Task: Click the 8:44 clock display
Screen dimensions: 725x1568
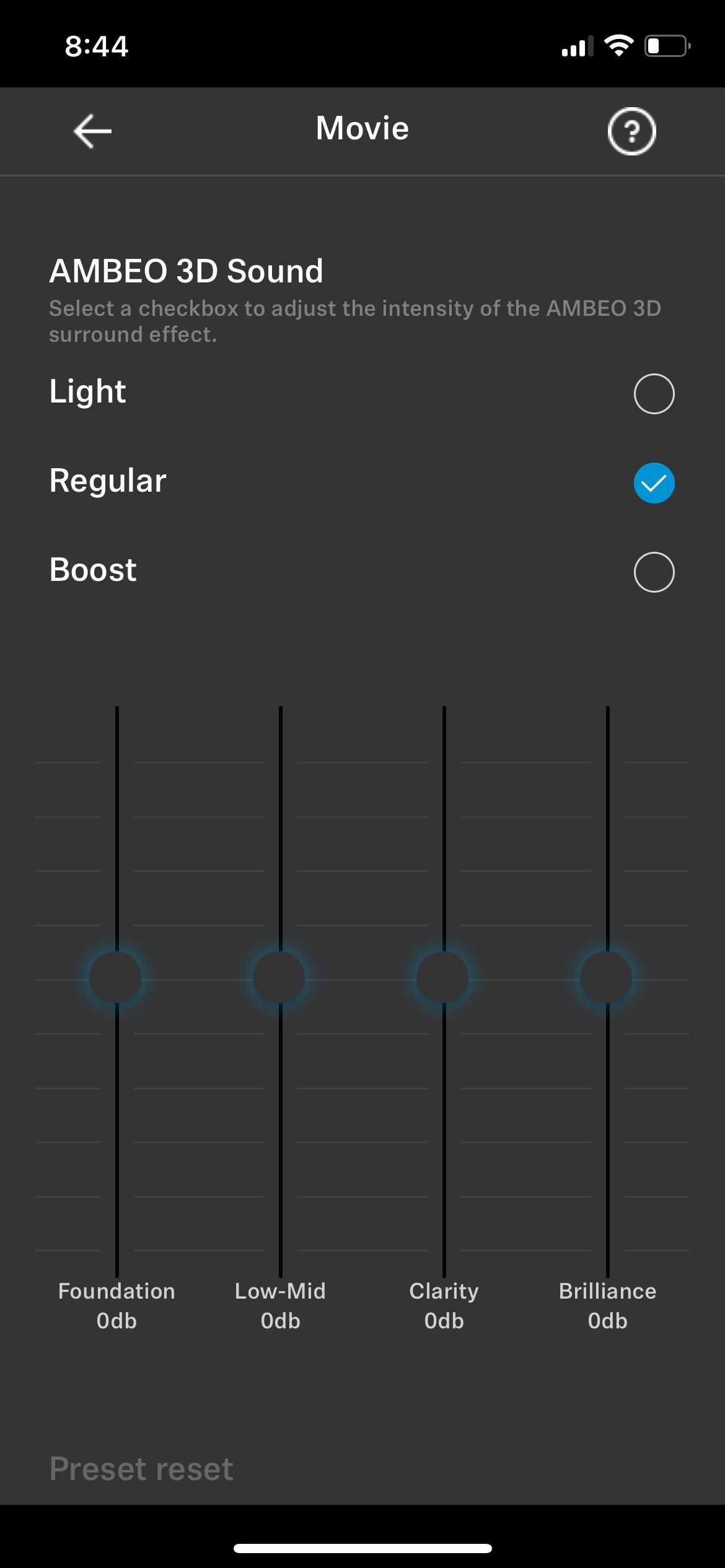Action: pyautogui.click(x=96, y=45)
